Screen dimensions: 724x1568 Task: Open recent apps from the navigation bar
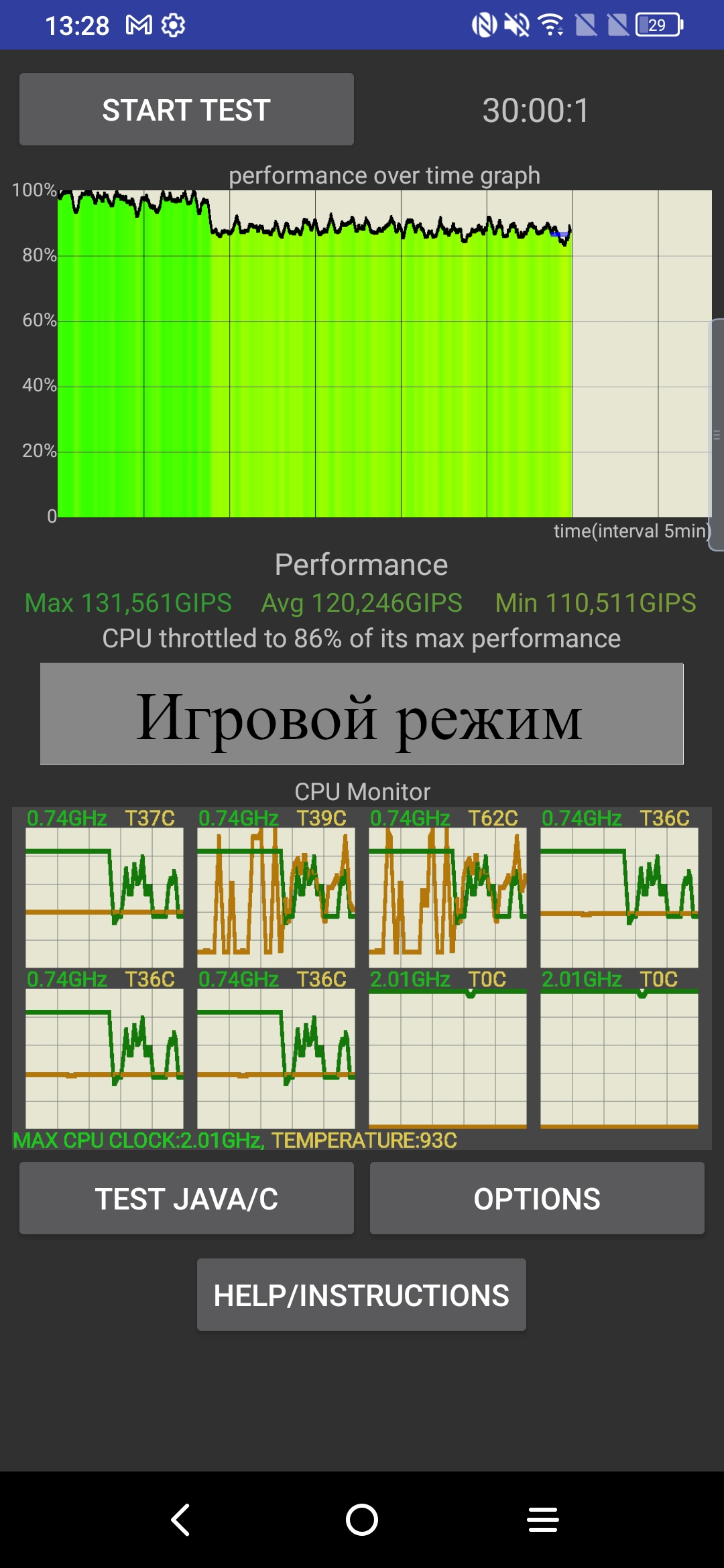point(543,1520)
